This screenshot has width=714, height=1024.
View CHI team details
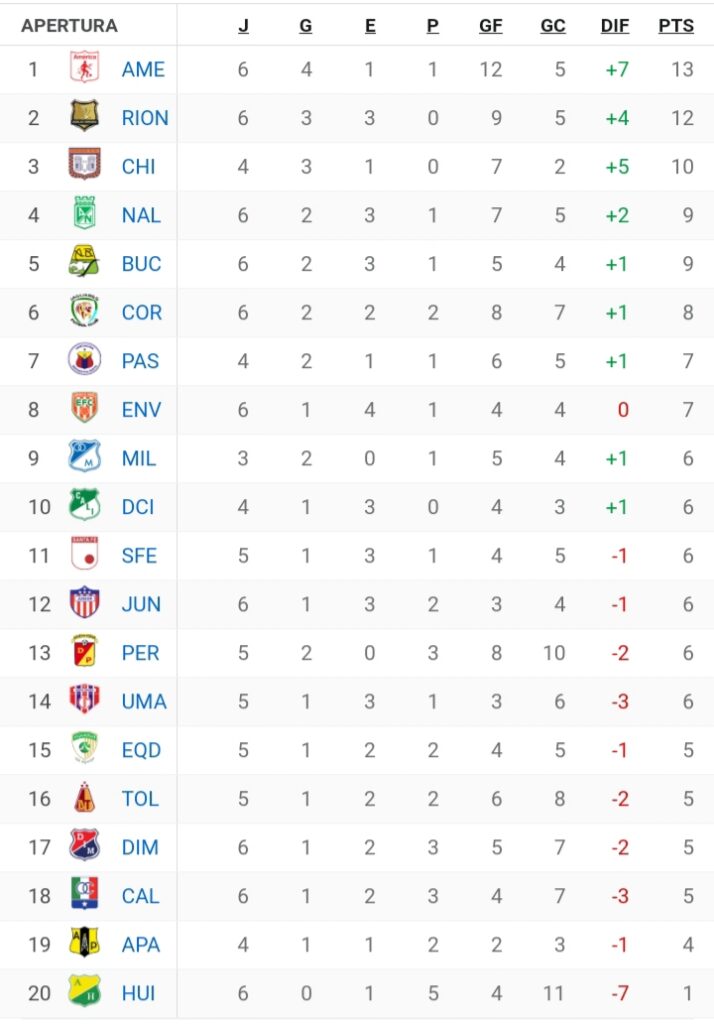tap(138, 166)
